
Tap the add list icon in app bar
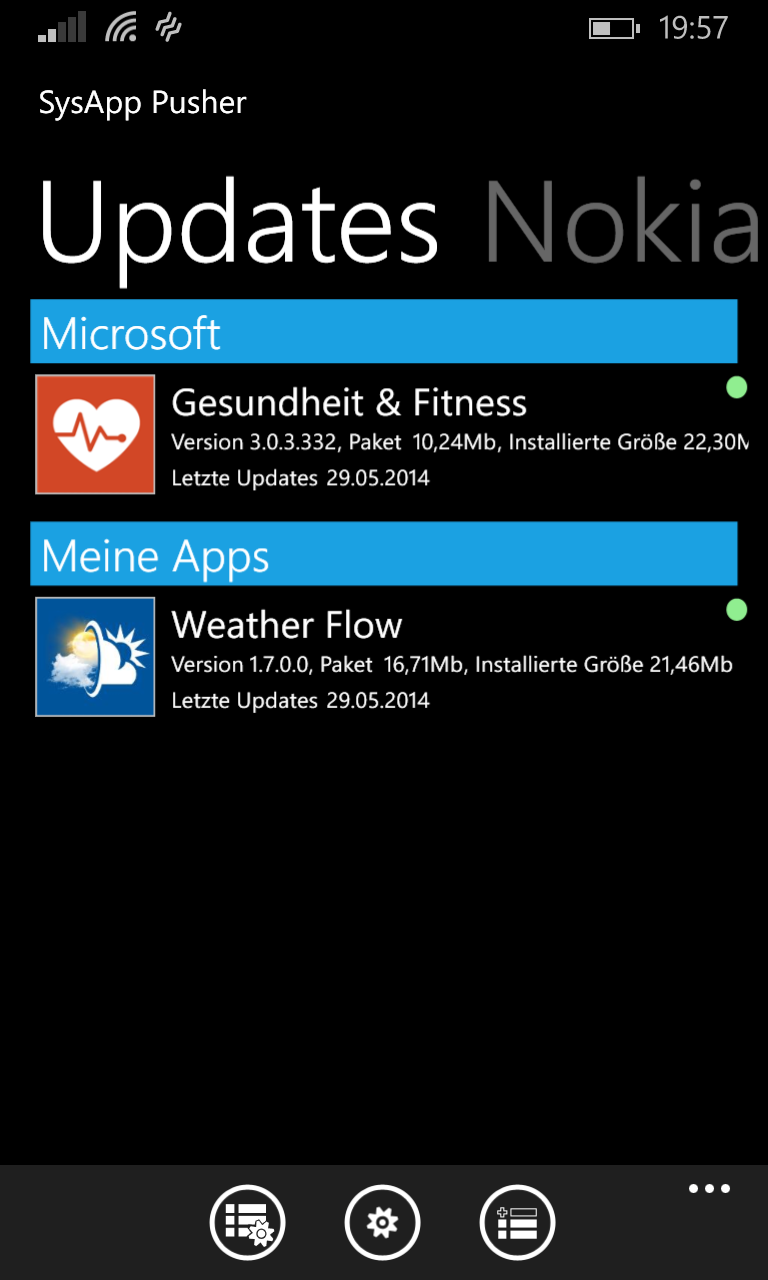517,1222
